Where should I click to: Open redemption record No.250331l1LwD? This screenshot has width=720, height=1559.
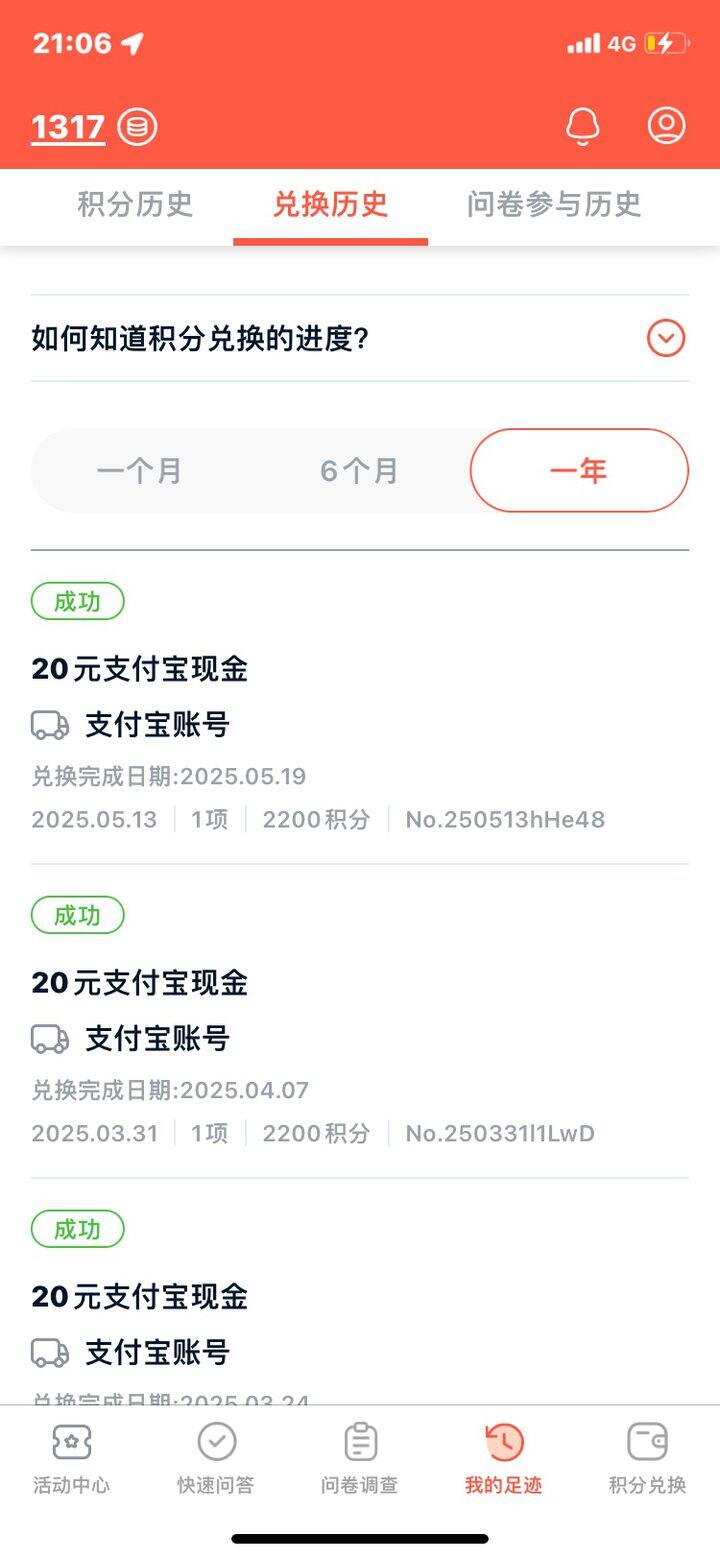tap(360, 1023)
